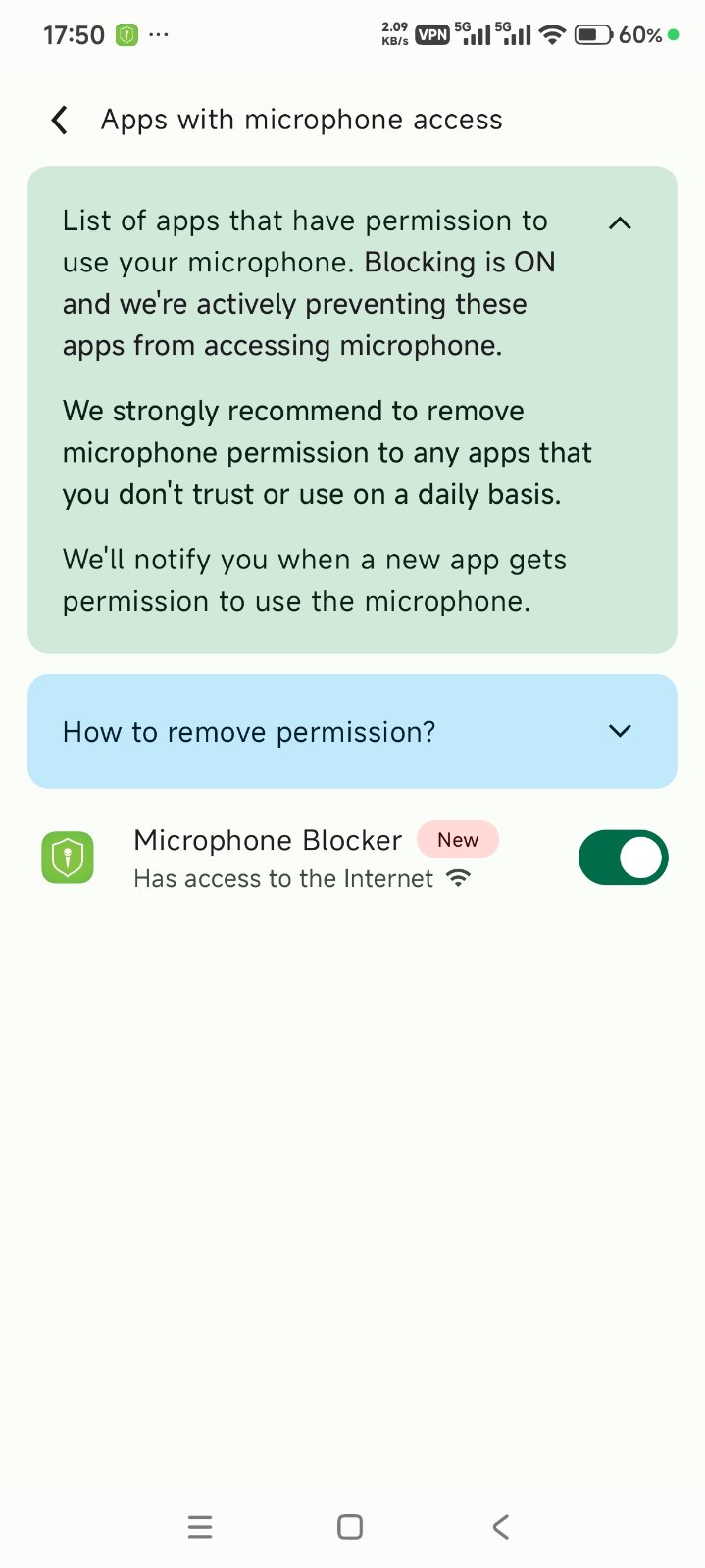This screenshot has height=1568, width=705.
Task: Go back from Apps with microphone access
Action: [x=60, y=121]
